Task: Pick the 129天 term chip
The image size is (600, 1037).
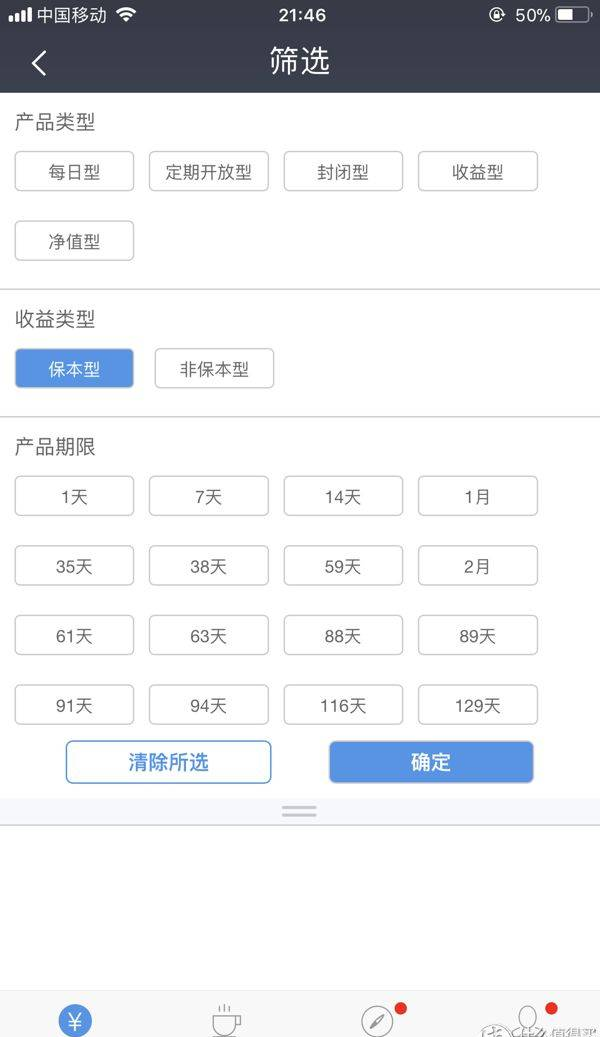Action: (x=478, y=705)
